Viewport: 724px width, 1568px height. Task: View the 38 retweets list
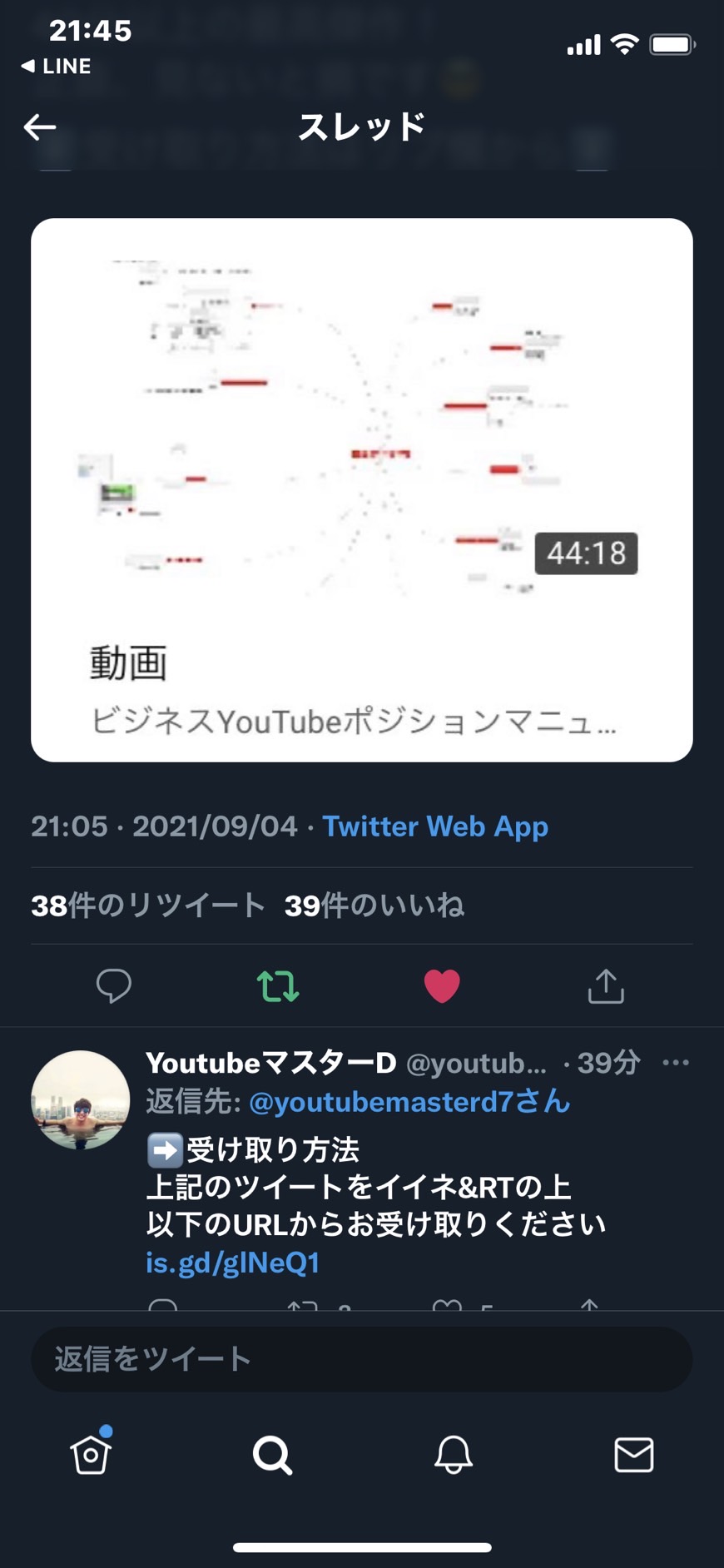pyautogui.click(x=148, y=906)
